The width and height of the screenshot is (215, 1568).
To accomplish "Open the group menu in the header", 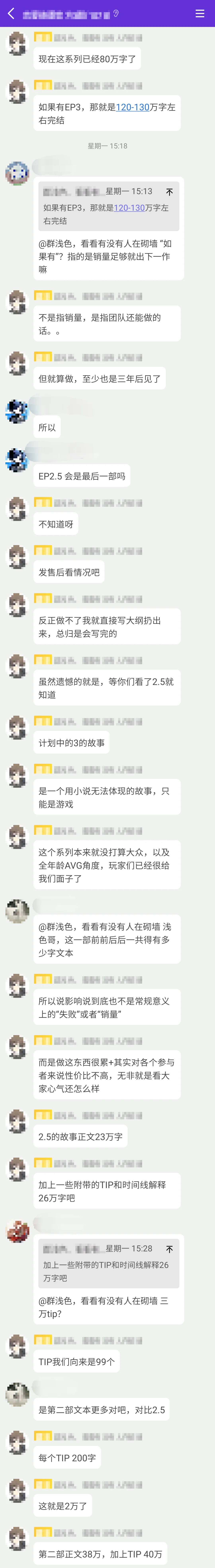I will coord(200,13).
